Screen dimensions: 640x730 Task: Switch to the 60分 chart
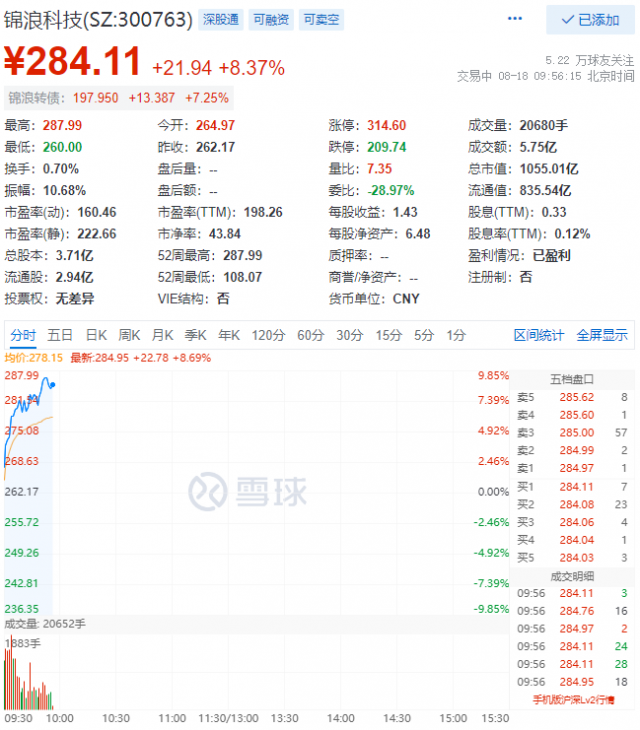(x=310, y=335)
